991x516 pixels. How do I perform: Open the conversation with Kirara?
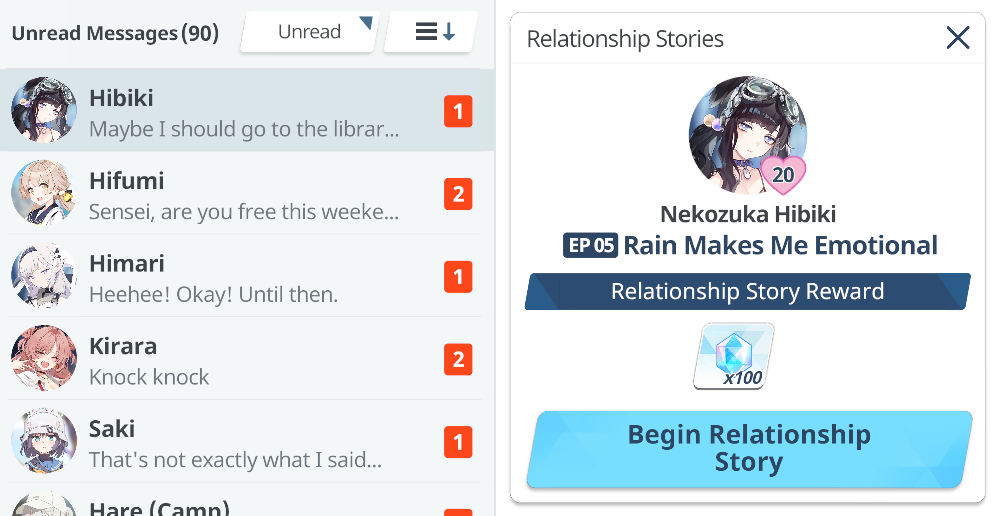[245, 360]
